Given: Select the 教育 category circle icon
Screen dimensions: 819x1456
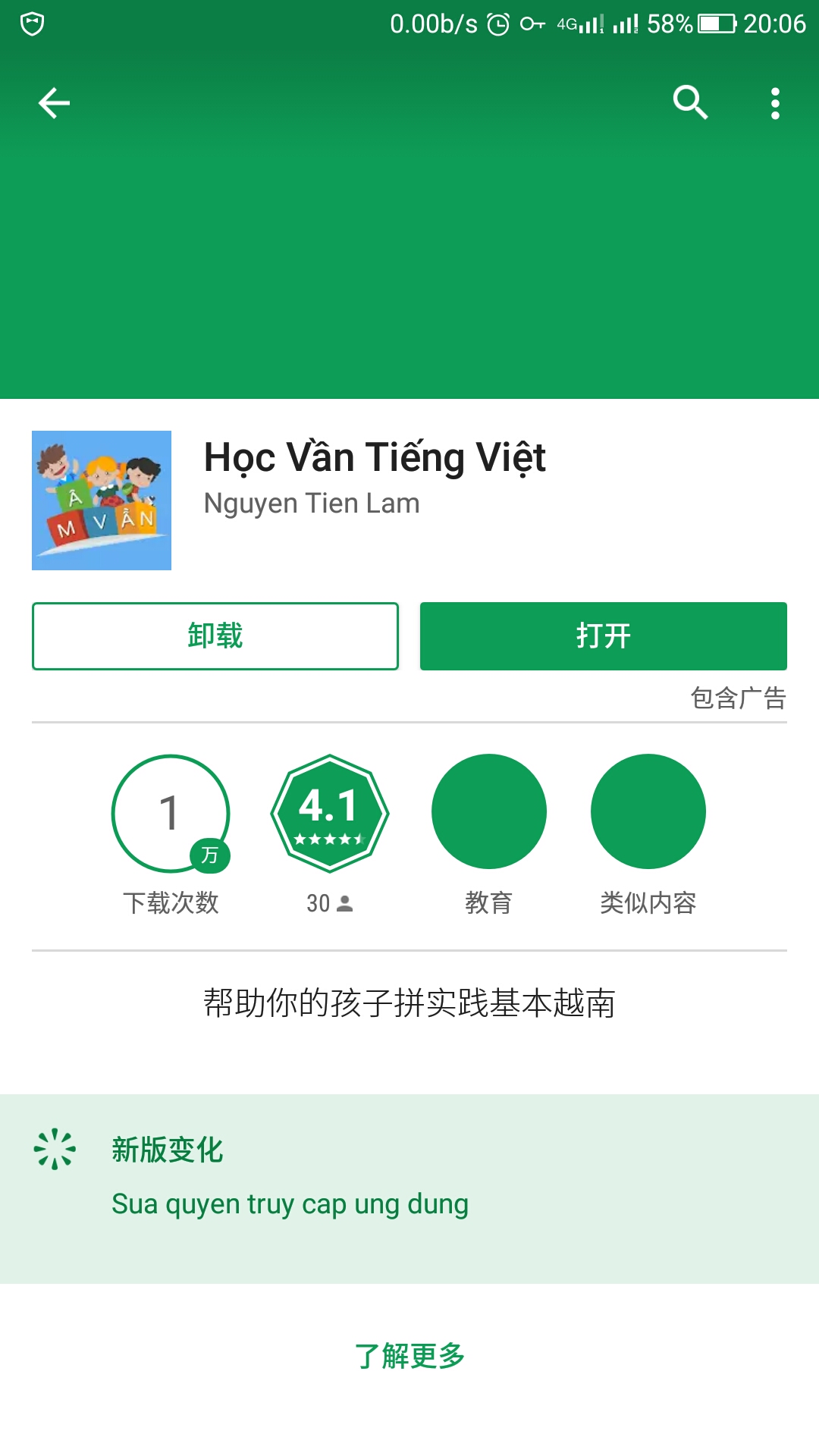Looking at the screenshot, I should click(489, 811).
